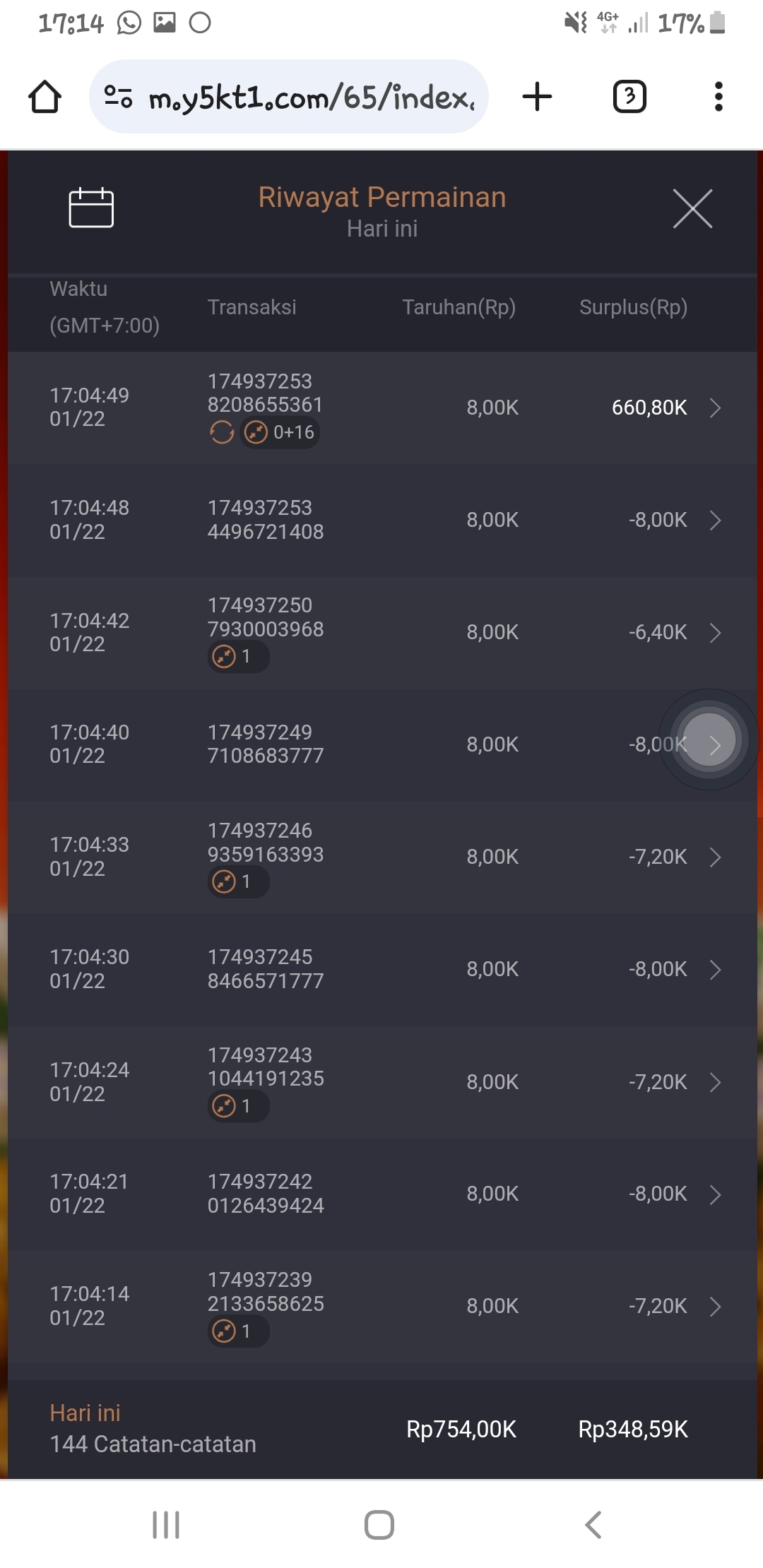Viewport: 763px width, 1568px height.
Task: Open the calendar date picker
Action: (91, 208)
